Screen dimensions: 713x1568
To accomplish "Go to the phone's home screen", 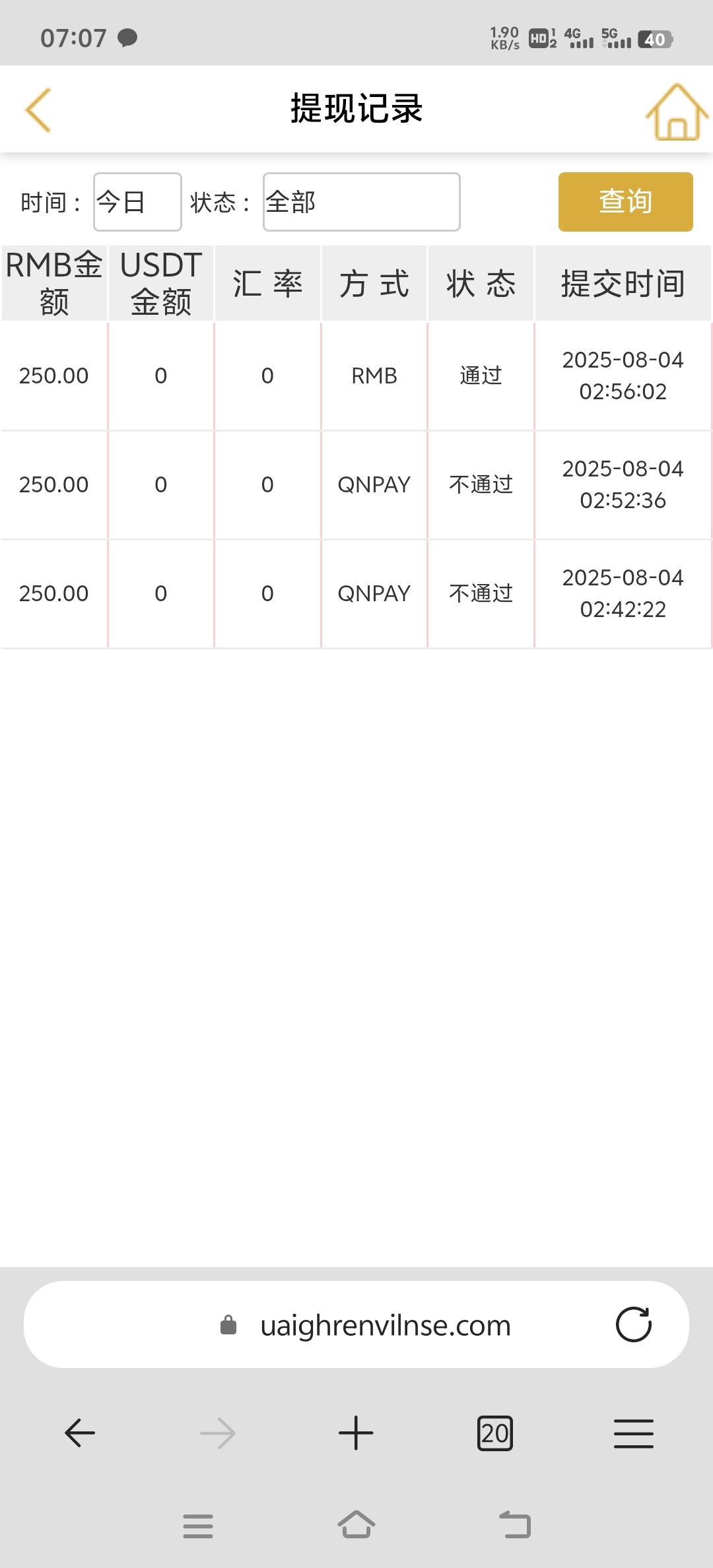I will click(356, 1525).
